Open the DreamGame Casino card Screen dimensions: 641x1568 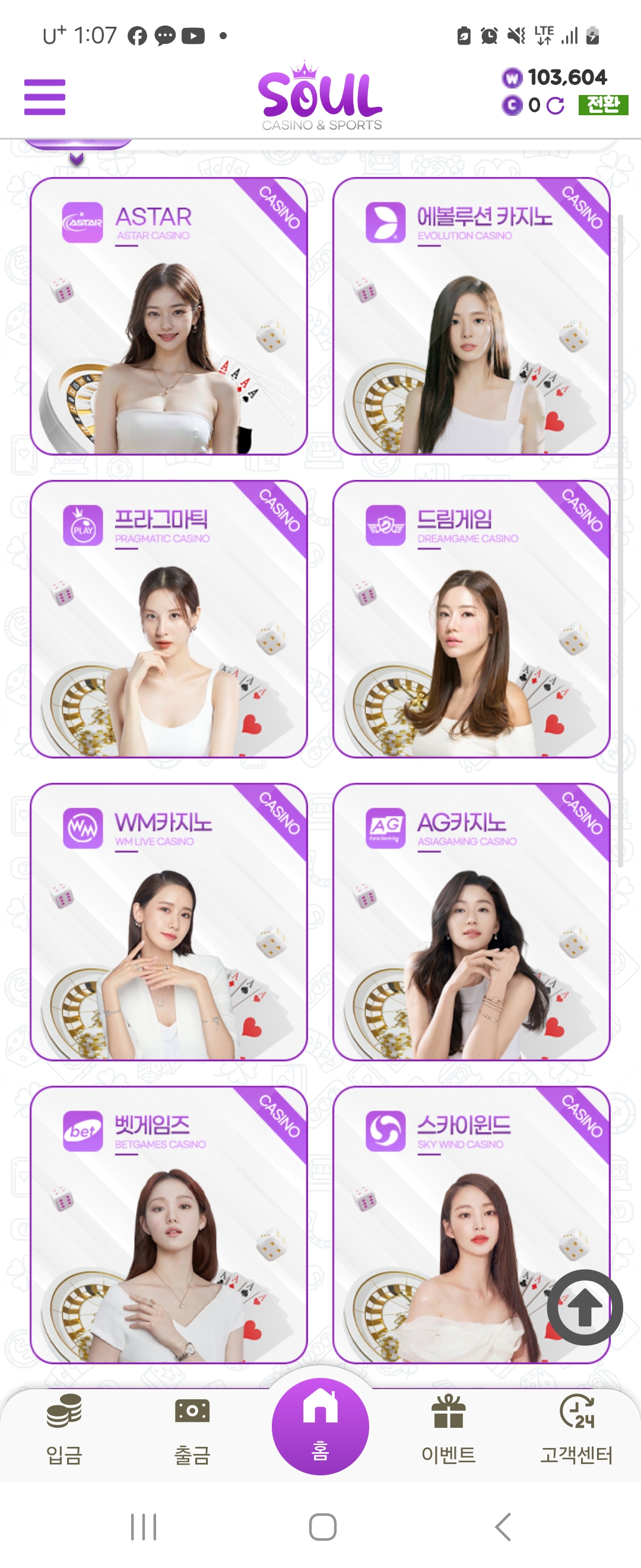coord(471,619)
